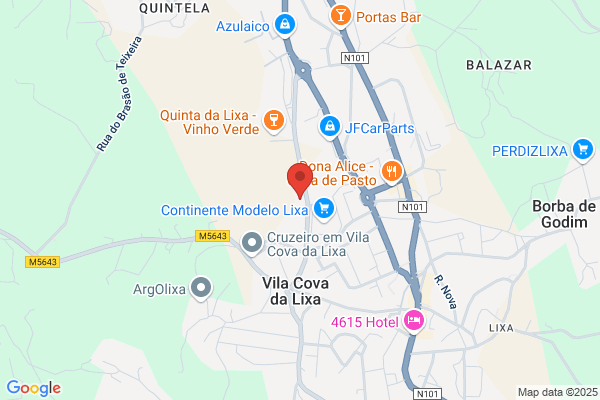This screenshot has width=600, height=400.
Task: Tap the Cruzeiro em Vila Cova da Lixa marker
Action: 252,243
